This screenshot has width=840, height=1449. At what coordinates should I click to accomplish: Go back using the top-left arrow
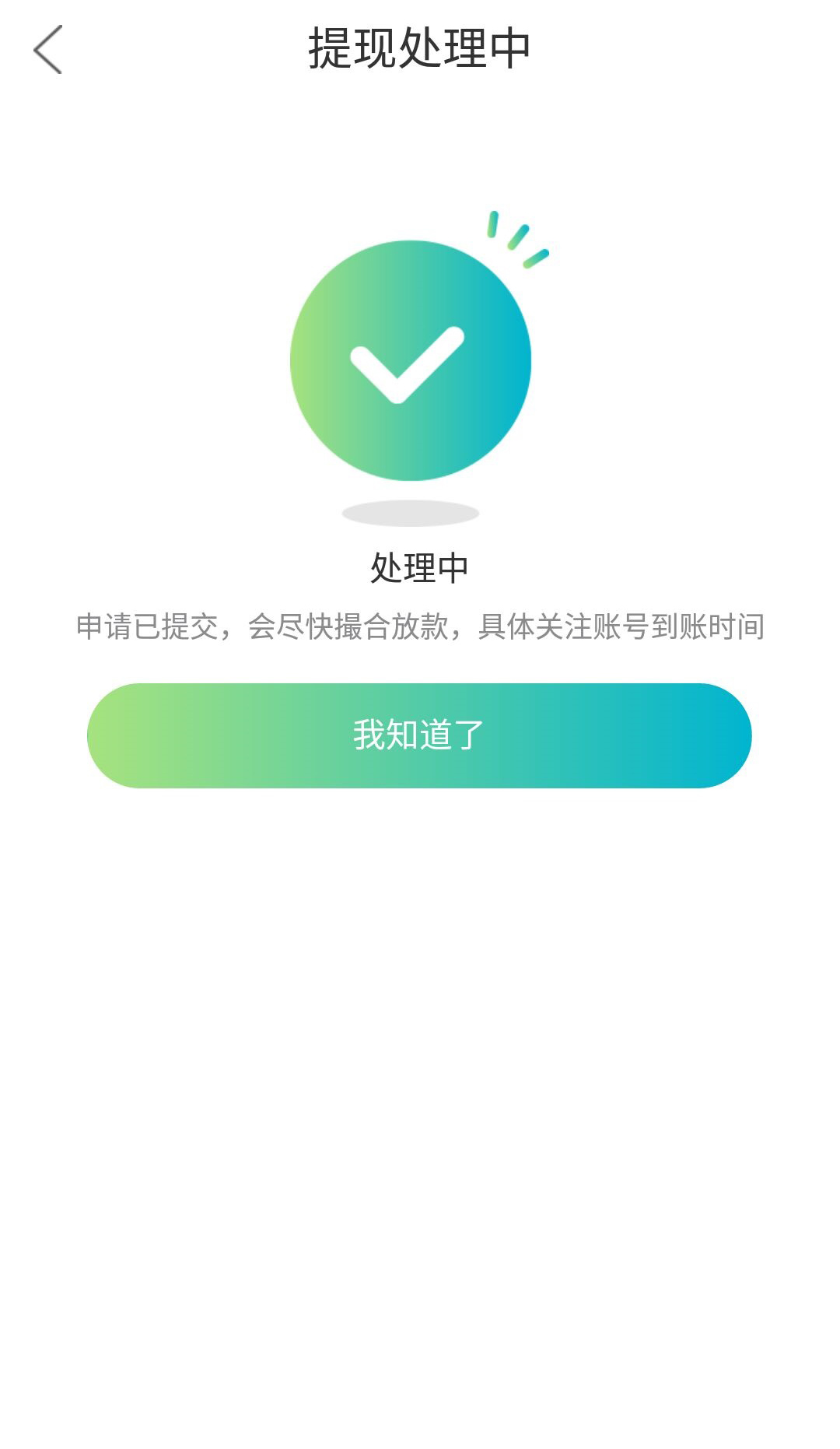coord(47,49)
